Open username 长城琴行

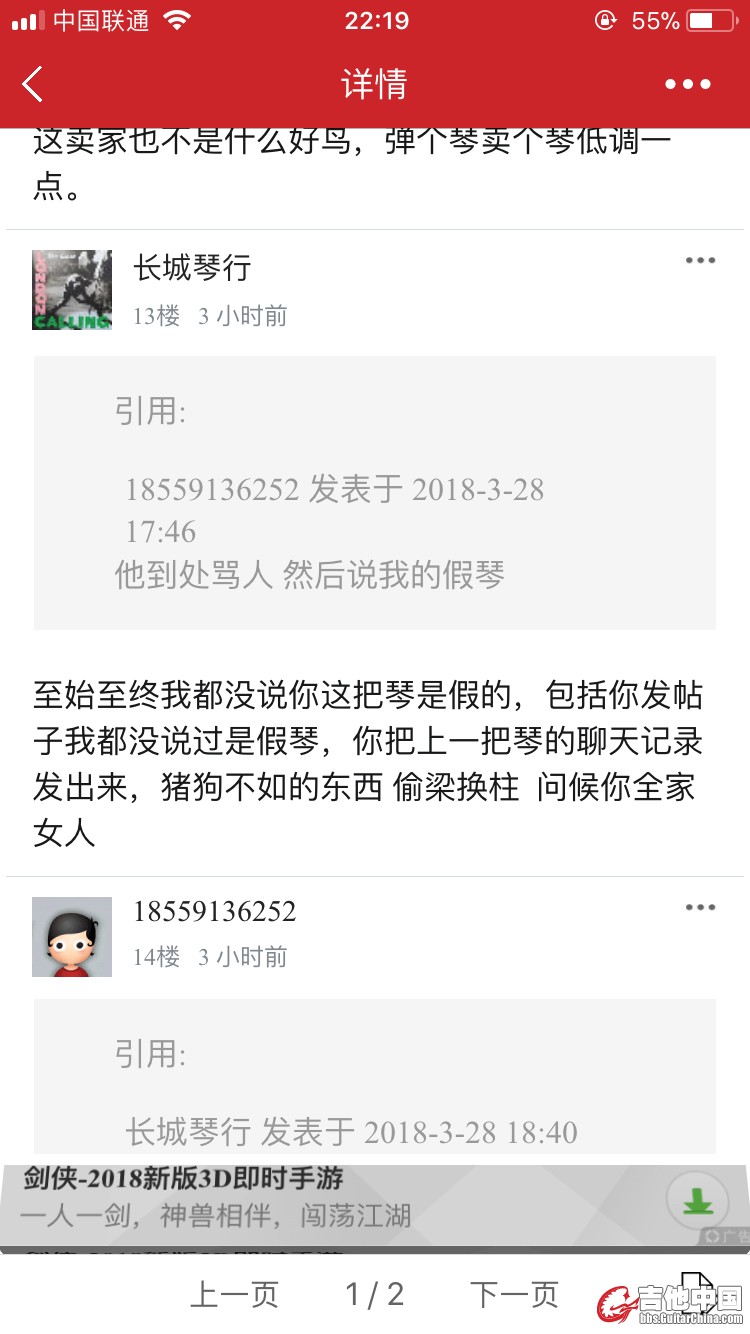(x=192, y=268)
